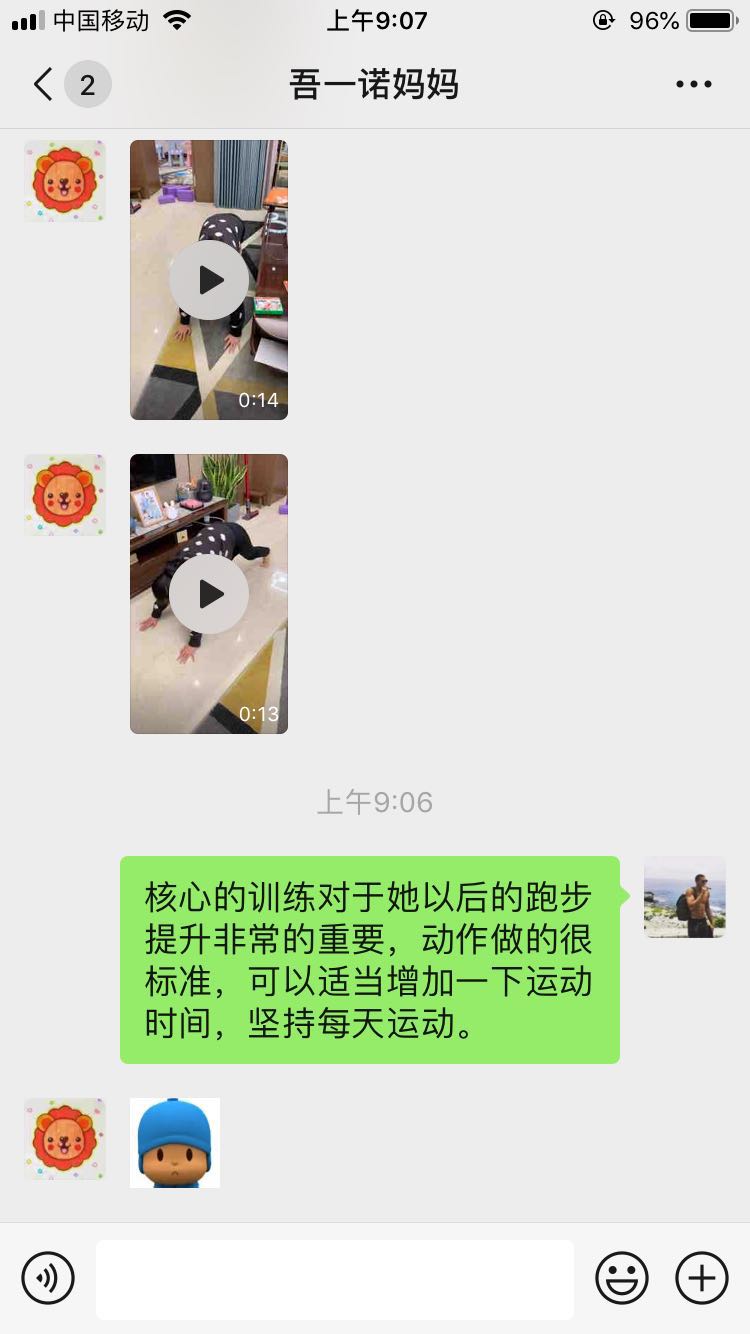This screenshot has width=750, height=1334.
Task: Open the emoji picker
Action: coord(622,1278)
